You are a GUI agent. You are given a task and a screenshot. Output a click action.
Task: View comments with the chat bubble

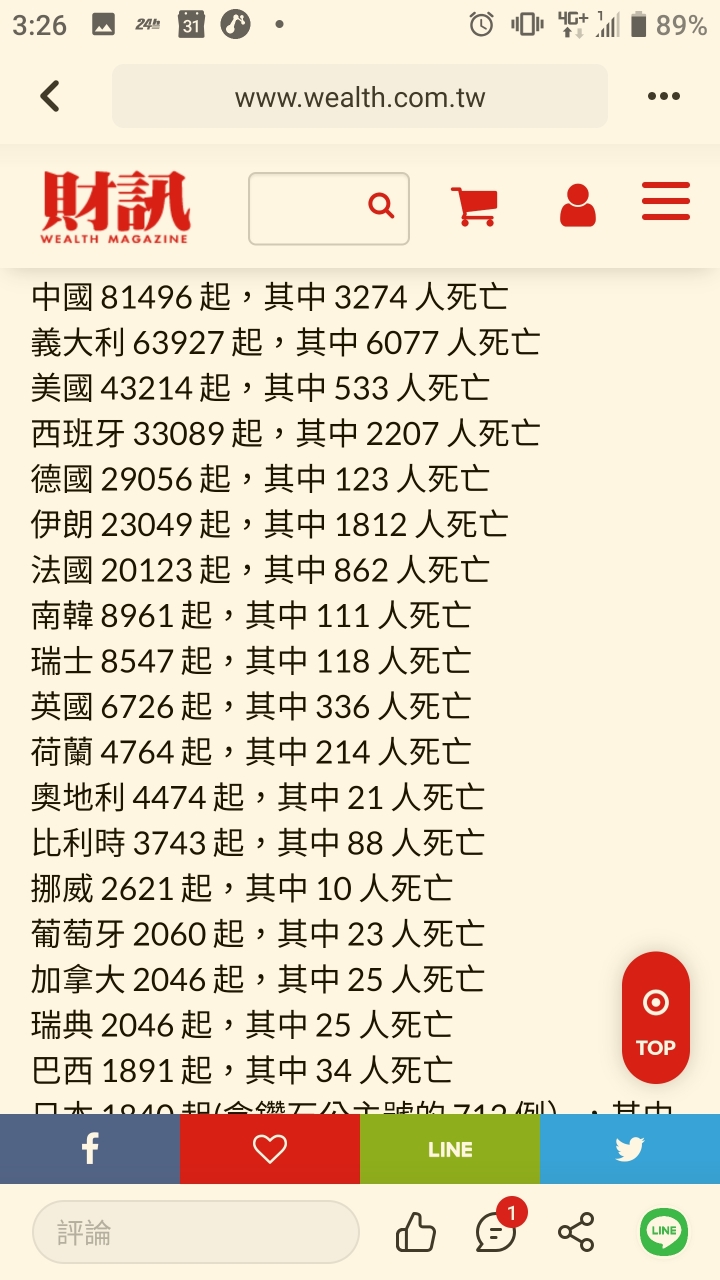(x=496, y=1232)
